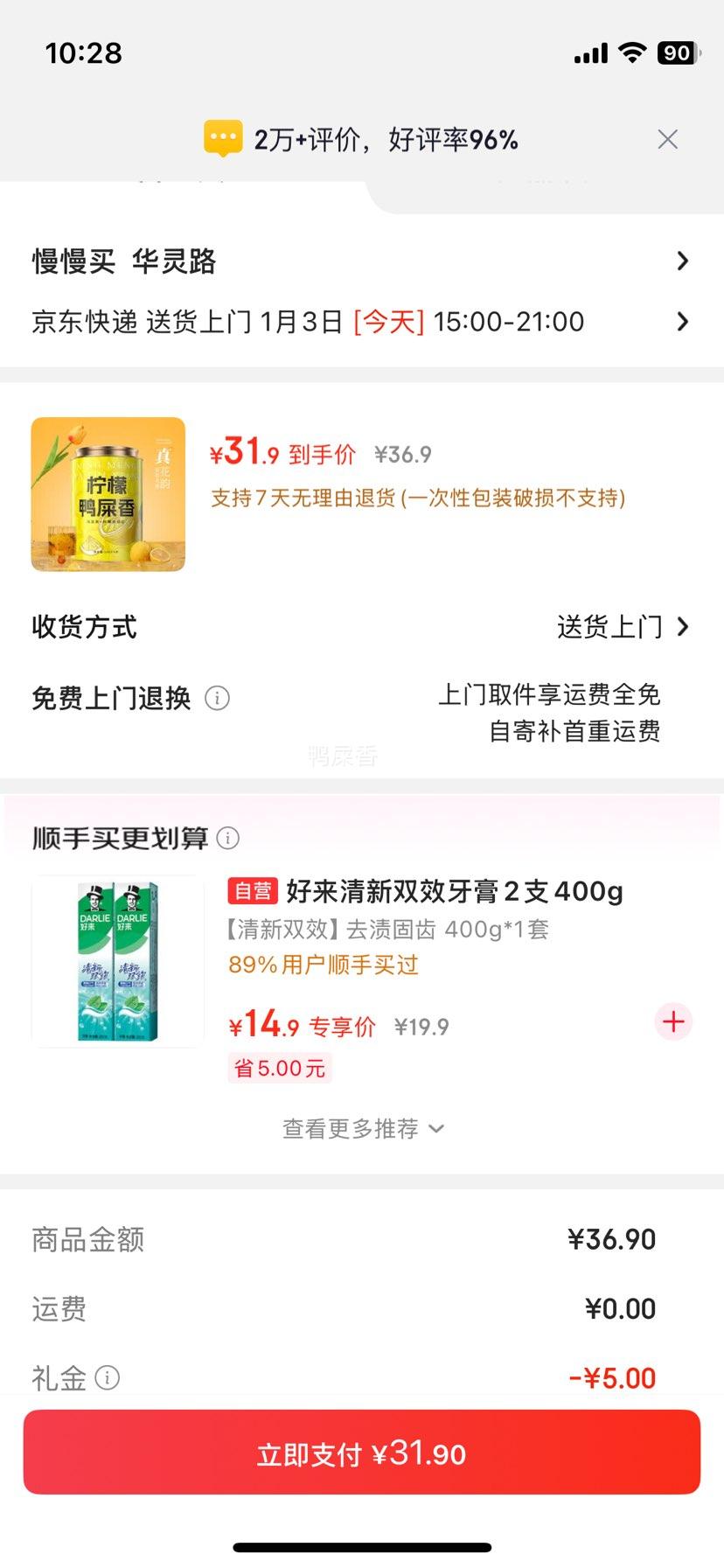Dismiss the 2万+评价 banner
The image size is (724, 1568).
[668, 138]
